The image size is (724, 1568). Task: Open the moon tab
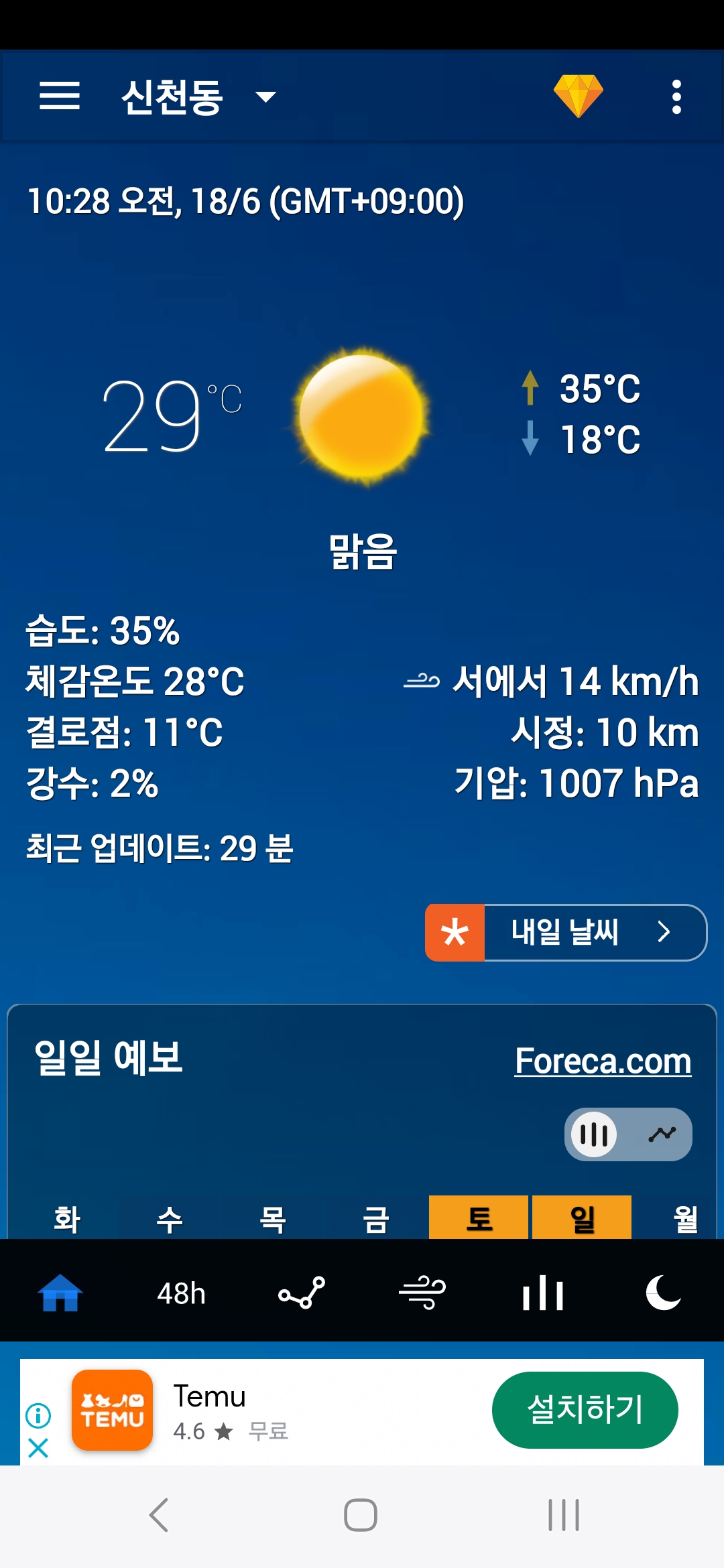pyautogui.click(x=663, y=1293)
